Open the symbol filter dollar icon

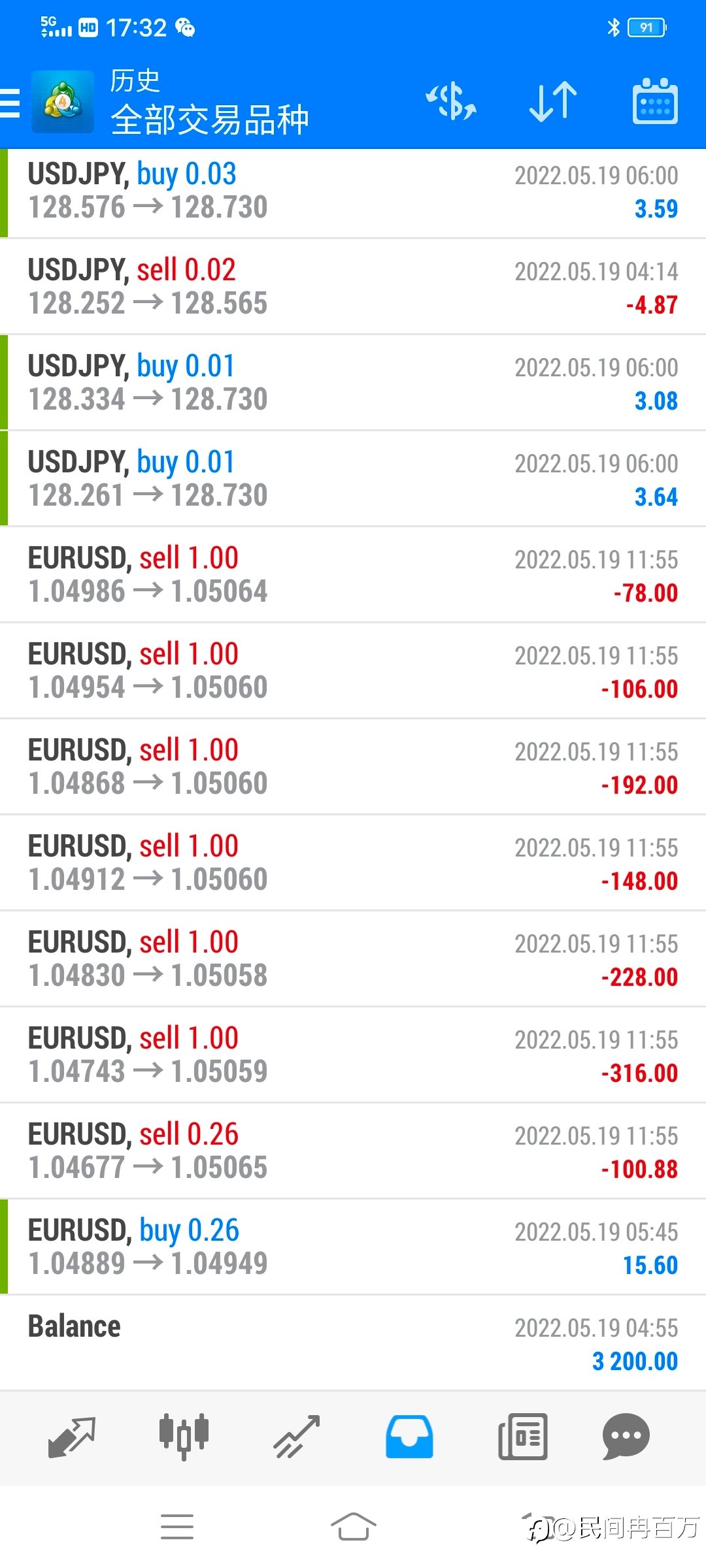tap(451, 102)
